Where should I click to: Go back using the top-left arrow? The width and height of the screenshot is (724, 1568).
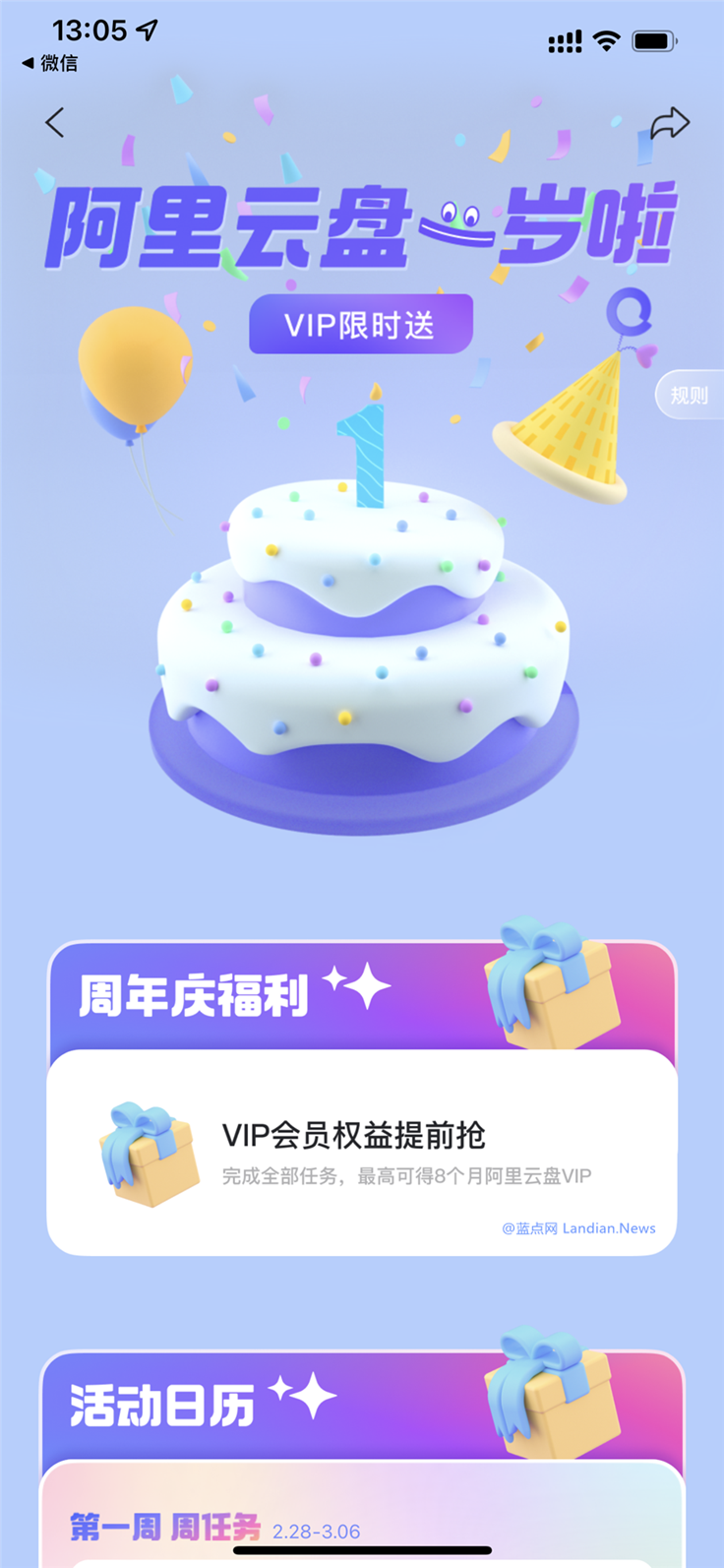[55, 123]
